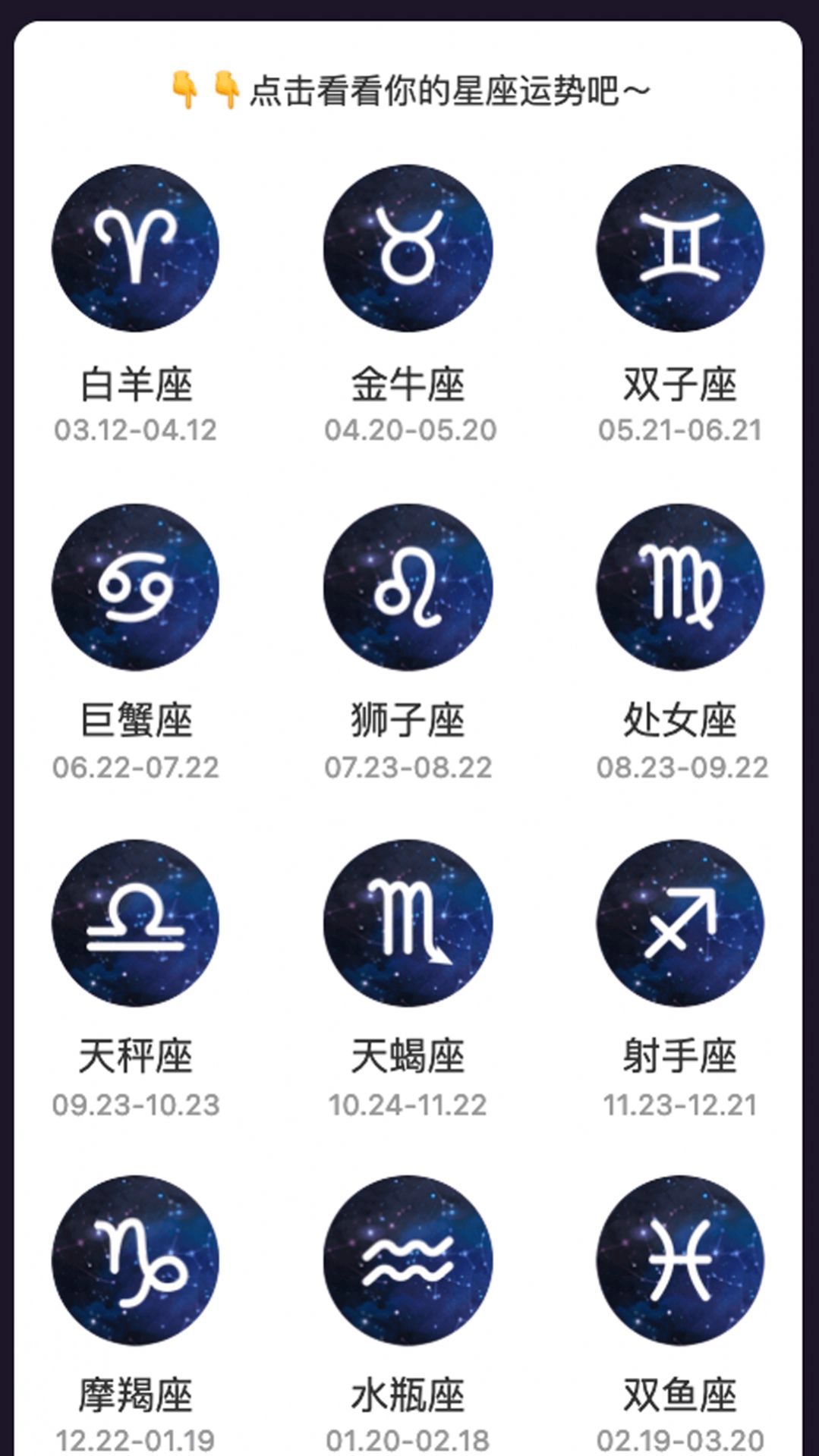Select the Capricorn (摩羯座) zodiac icon
This screenshot has height=1456, width=819.
[135, 1259]
